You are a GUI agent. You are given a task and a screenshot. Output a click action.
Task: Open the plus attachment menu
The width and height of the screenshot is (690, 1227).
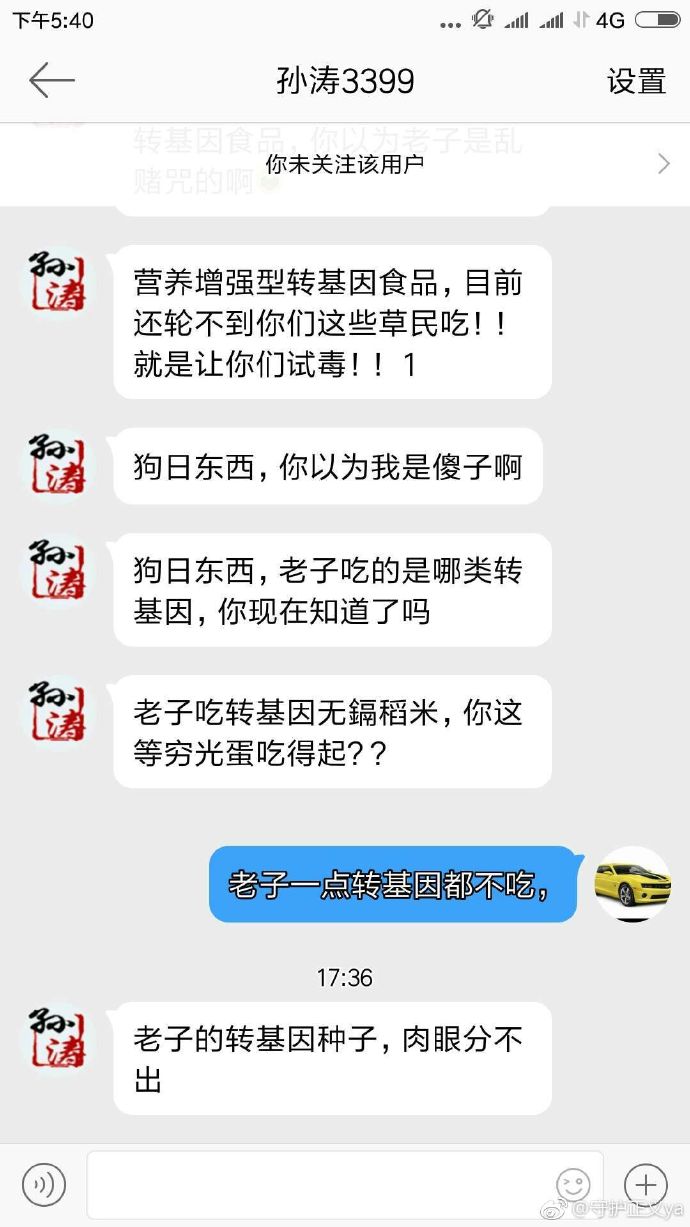pos(646,1185)
